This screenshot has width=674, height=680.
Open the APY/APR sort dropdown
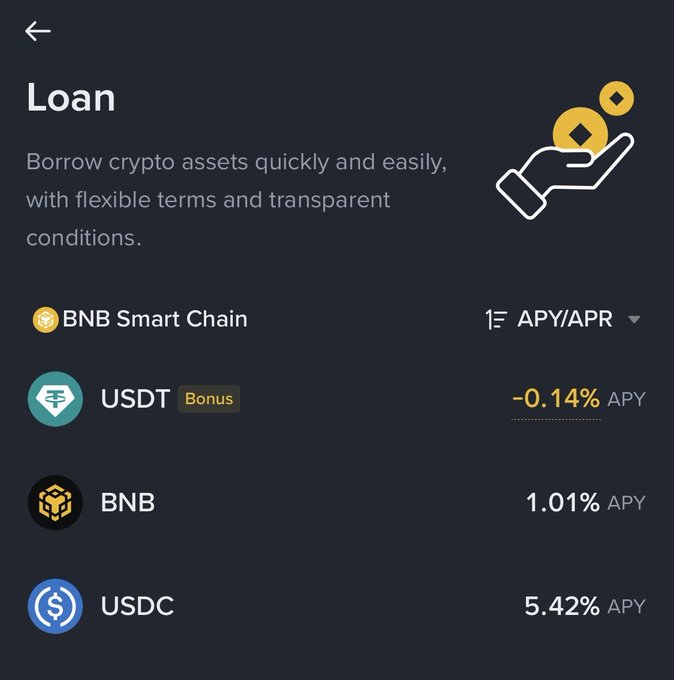(562, 320)
